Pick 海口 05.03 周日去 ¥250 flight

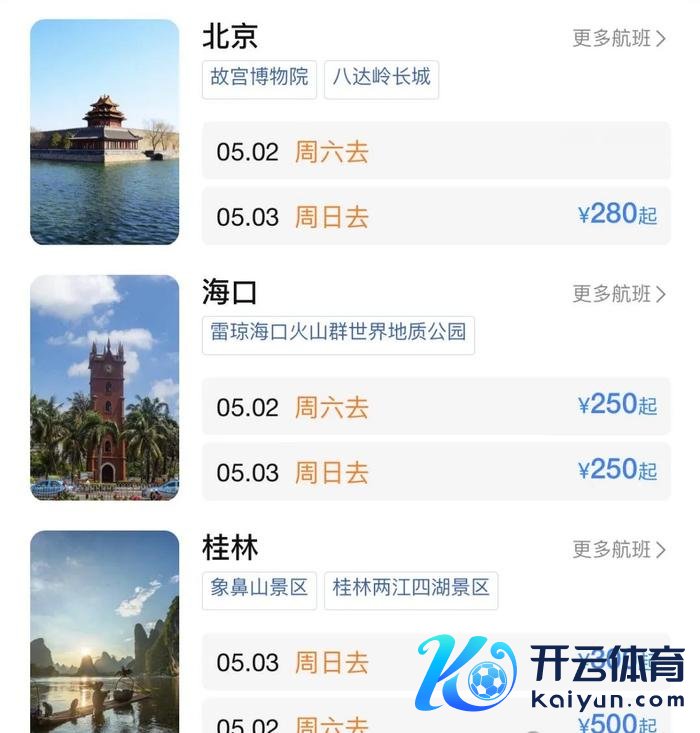coord(436,471)
